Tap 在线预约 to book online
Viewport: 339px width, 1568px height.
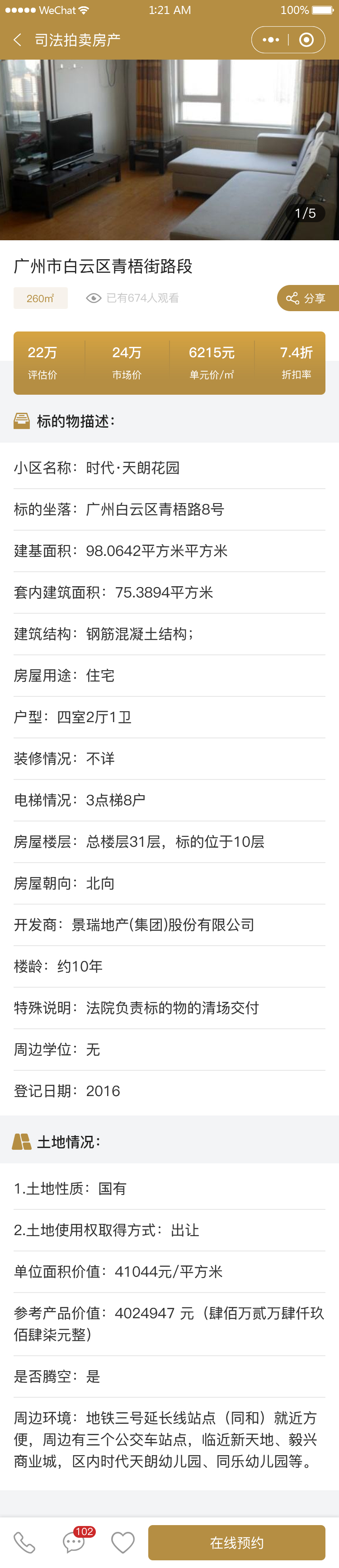(x=236, y=1542)
